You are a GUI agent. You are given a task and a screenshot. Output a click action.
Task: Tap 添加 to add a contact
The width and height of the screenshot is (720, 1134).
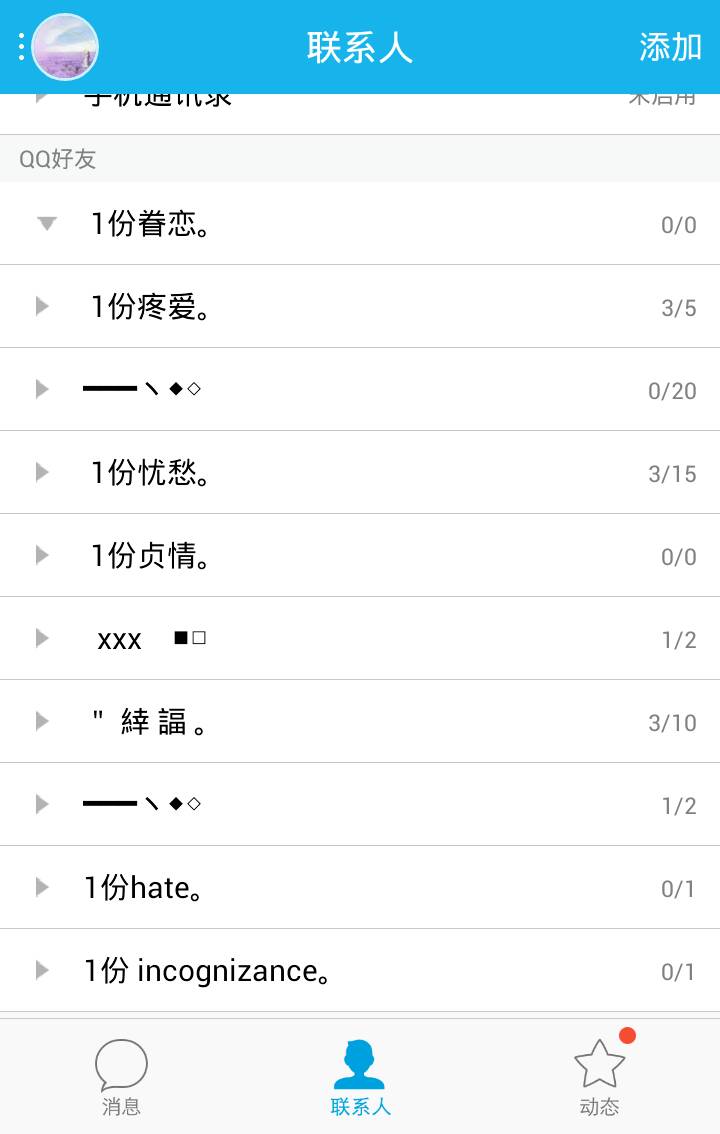click(x=670, y=47)
